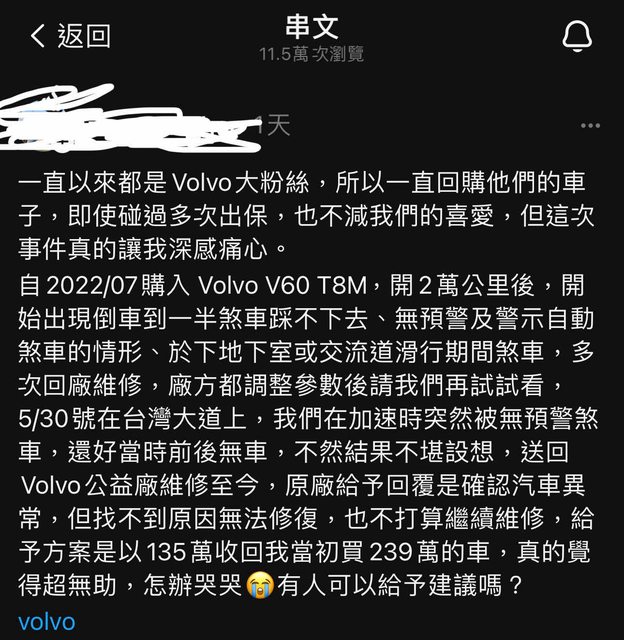Open the post's three-dot overflow menu
This screenshot has width=624, height=640.
(590, 126)
